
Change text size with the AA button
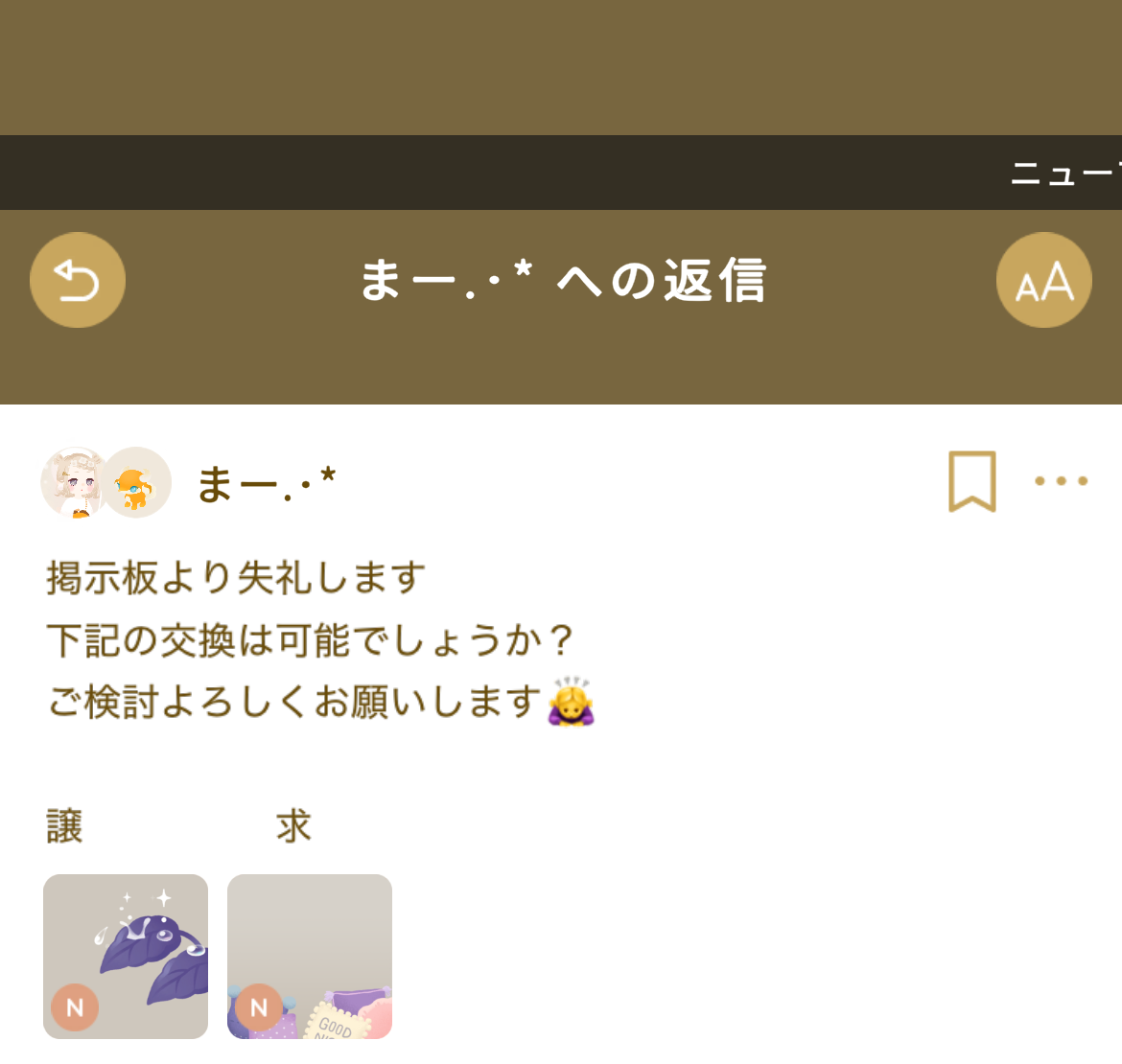click(1044, 280)
